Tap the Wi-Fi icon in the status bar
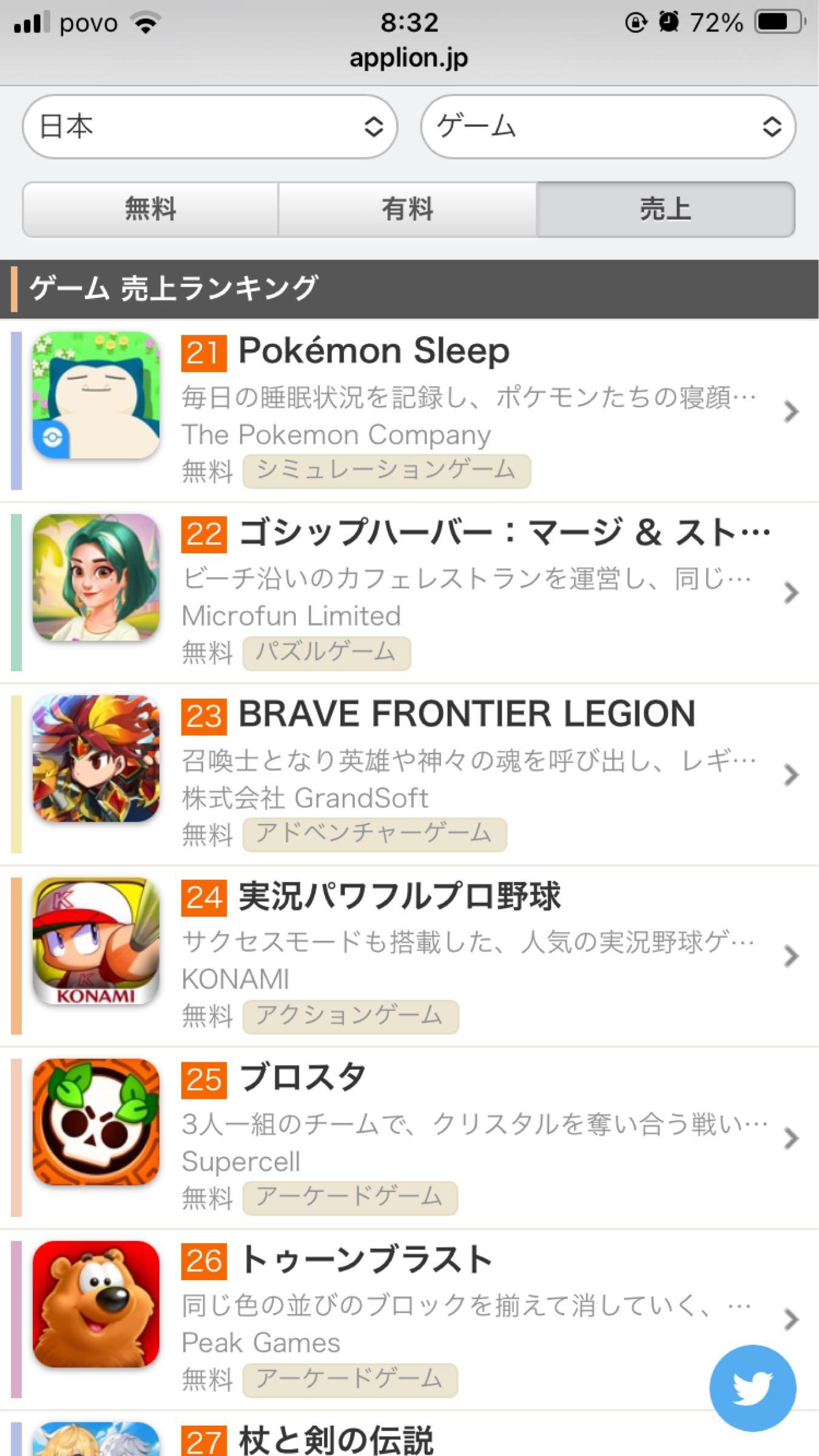This screenshot has height=1456, width=819. (x=144, y=23)
